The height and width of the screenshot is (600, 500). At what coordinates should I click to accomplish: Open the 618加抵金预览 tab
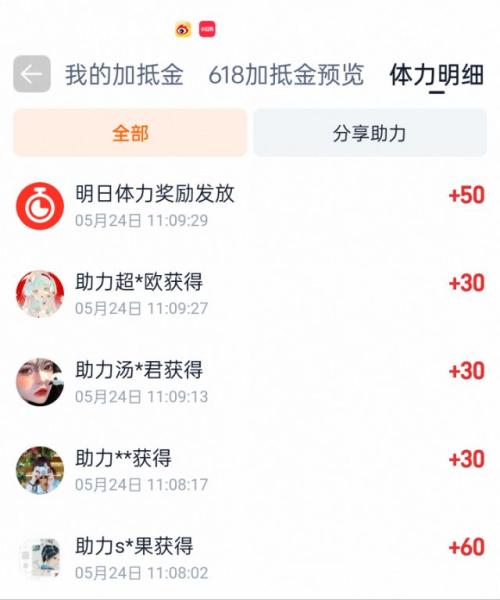point(286,74)
